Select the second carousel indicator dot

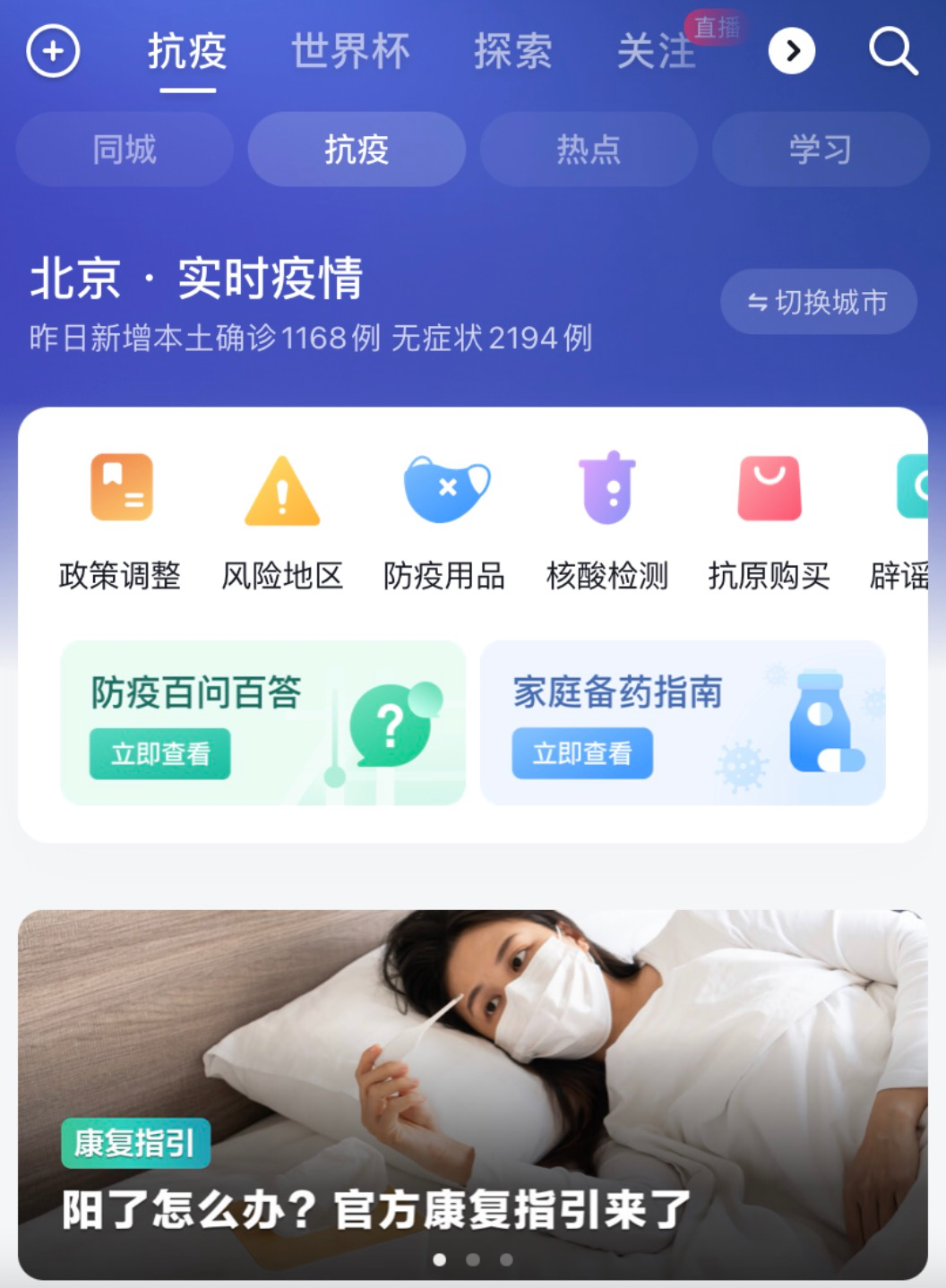click(x=473, y=1258)
